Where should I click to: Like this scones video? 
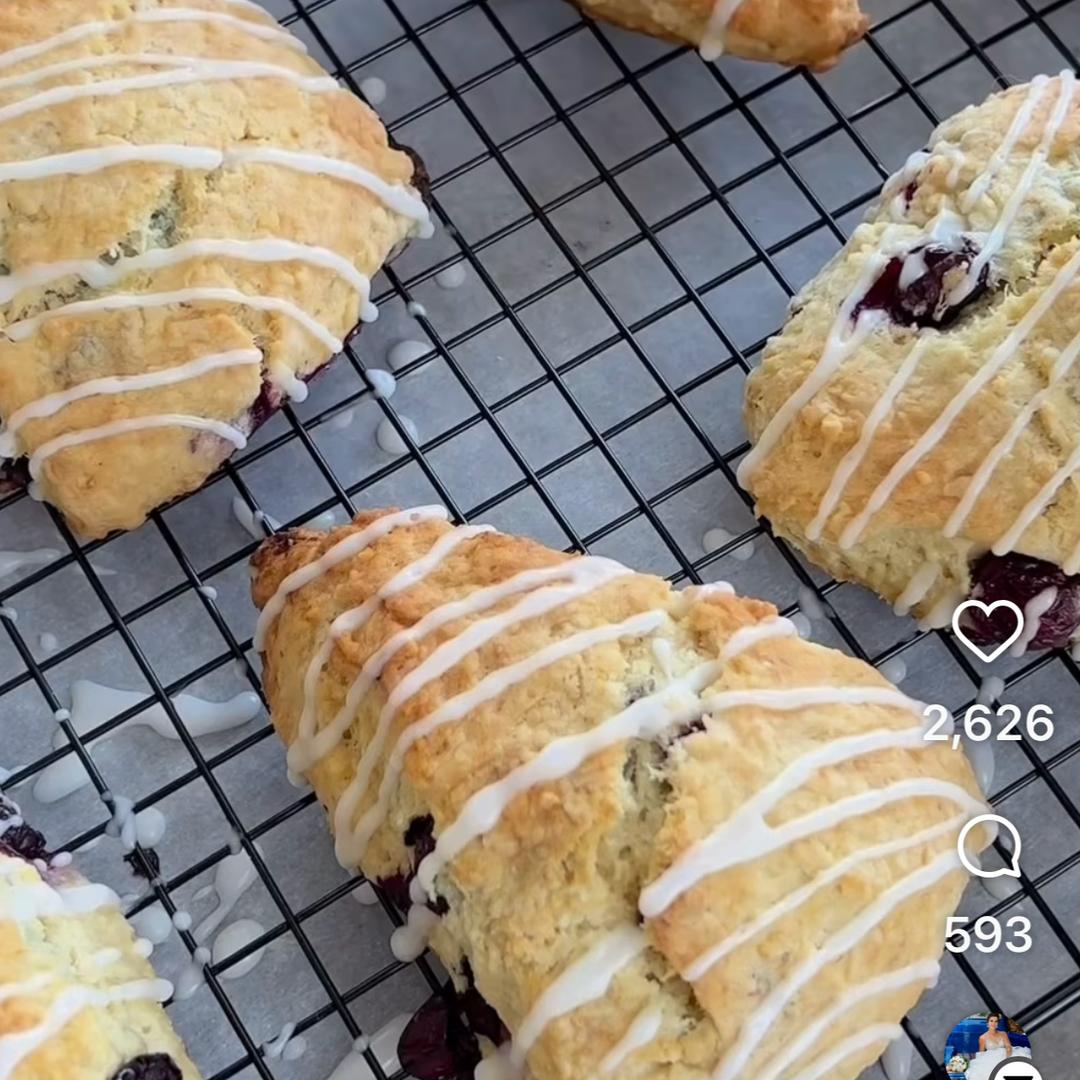[987, 630]
